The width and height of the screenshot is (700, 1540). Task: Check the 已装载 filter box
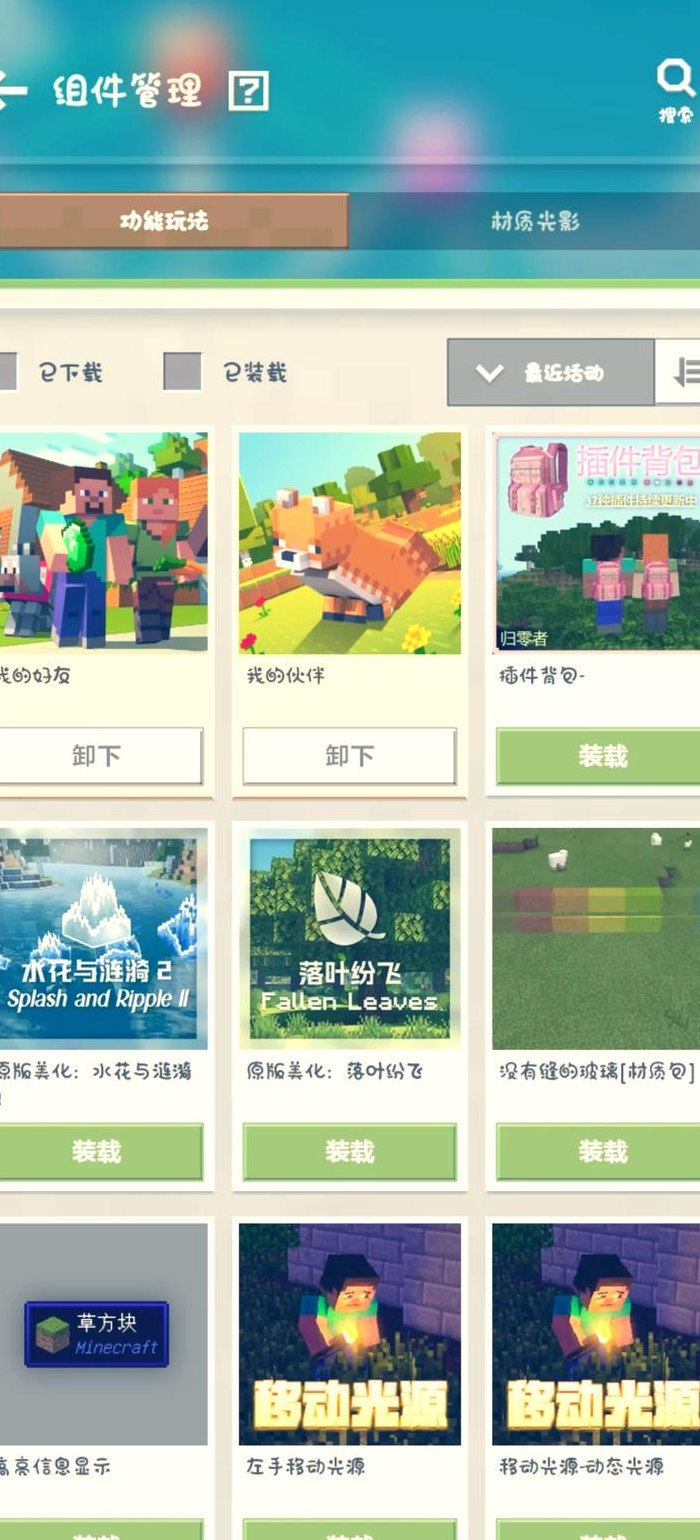tap(182, 372)
